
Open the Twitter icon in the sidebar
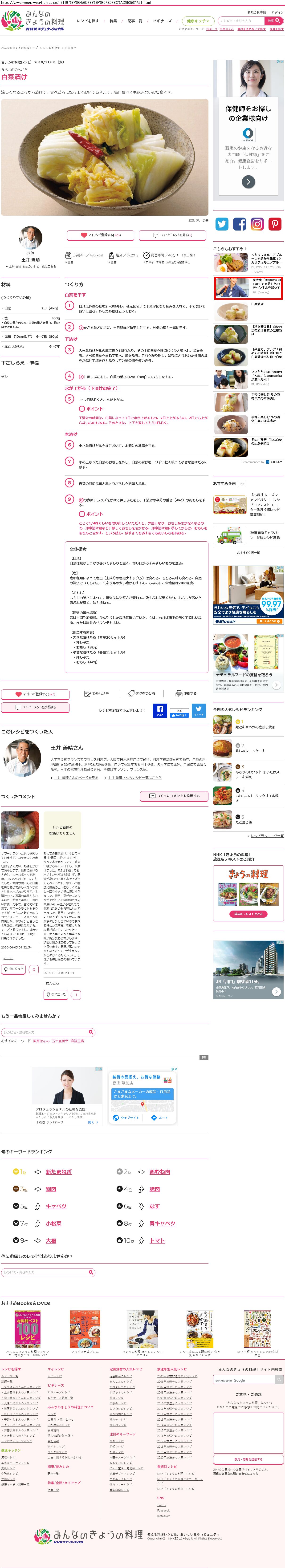click(x=222, y=224)
